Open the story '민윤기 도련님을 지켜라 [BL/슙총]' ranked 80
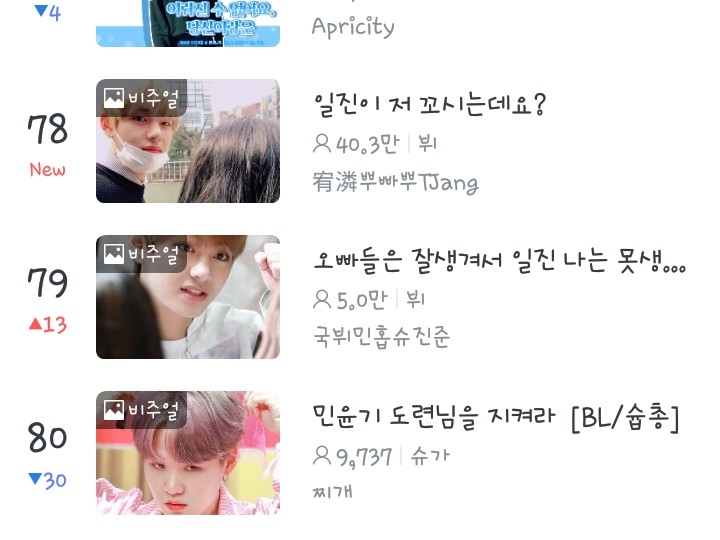This screenshot has width=720, height=540. coord(496,418)
